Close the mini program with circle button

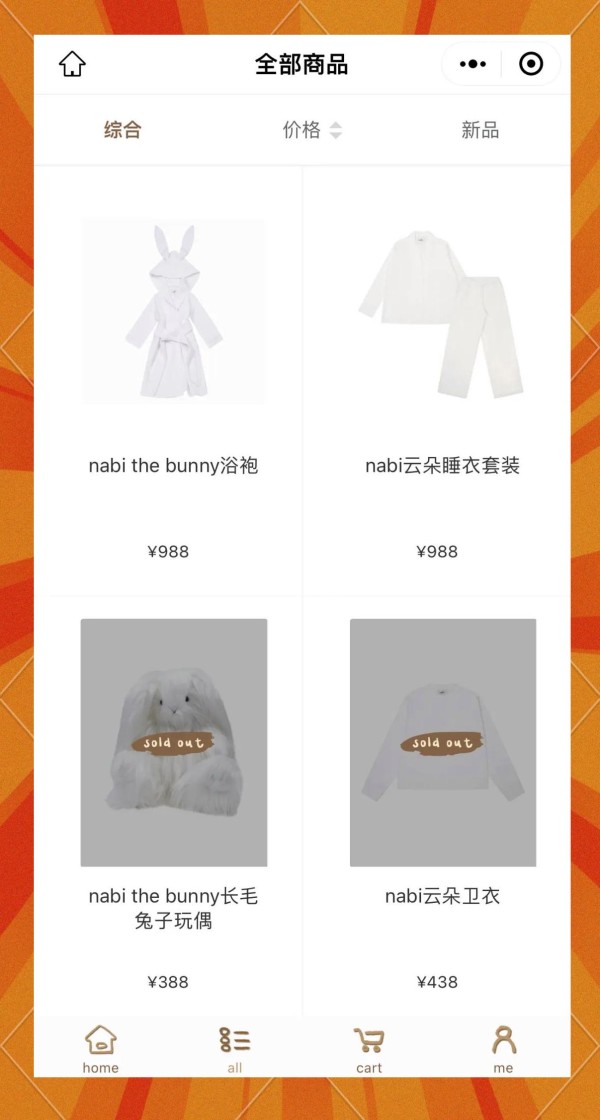click(531, 65)
